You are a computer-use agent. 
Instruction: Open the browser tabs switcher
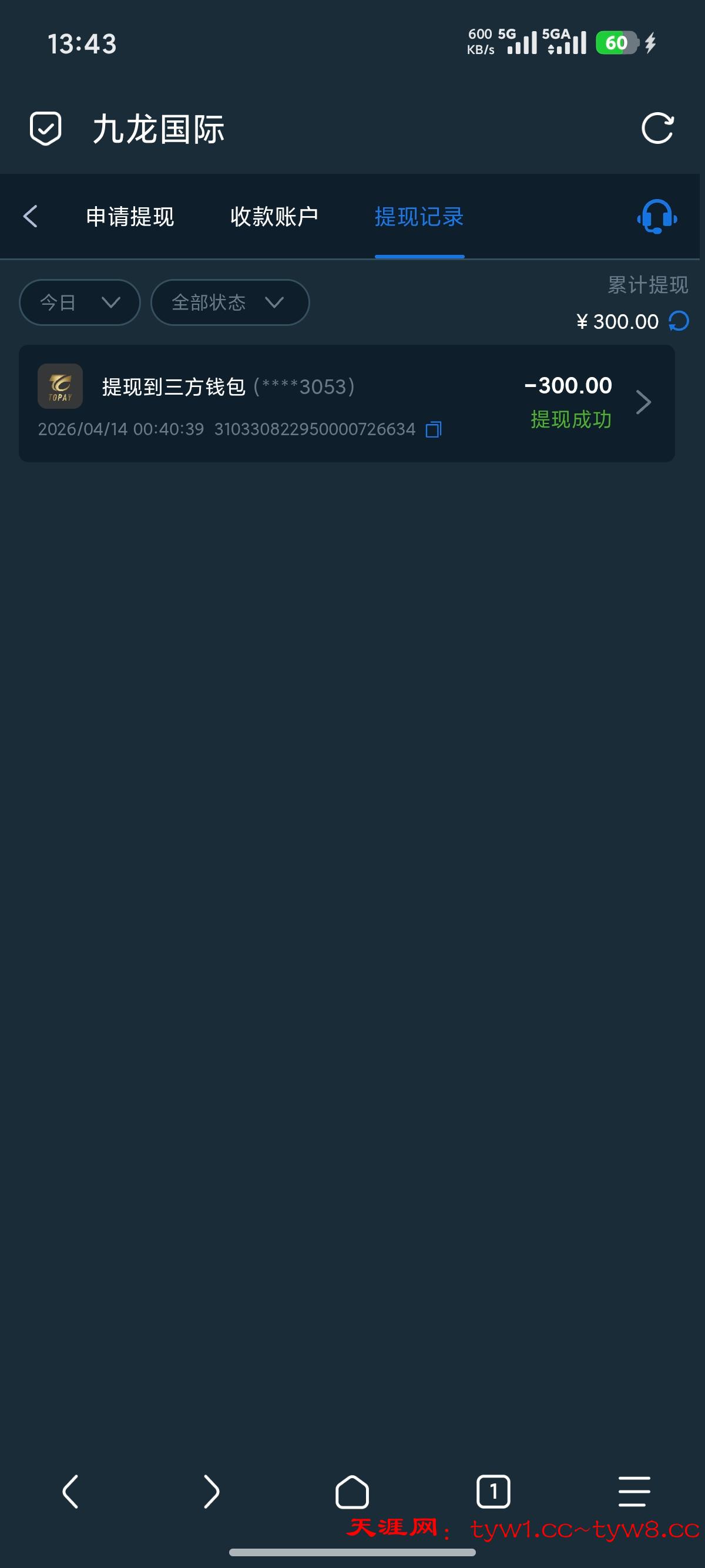[x=493, y=1491]
